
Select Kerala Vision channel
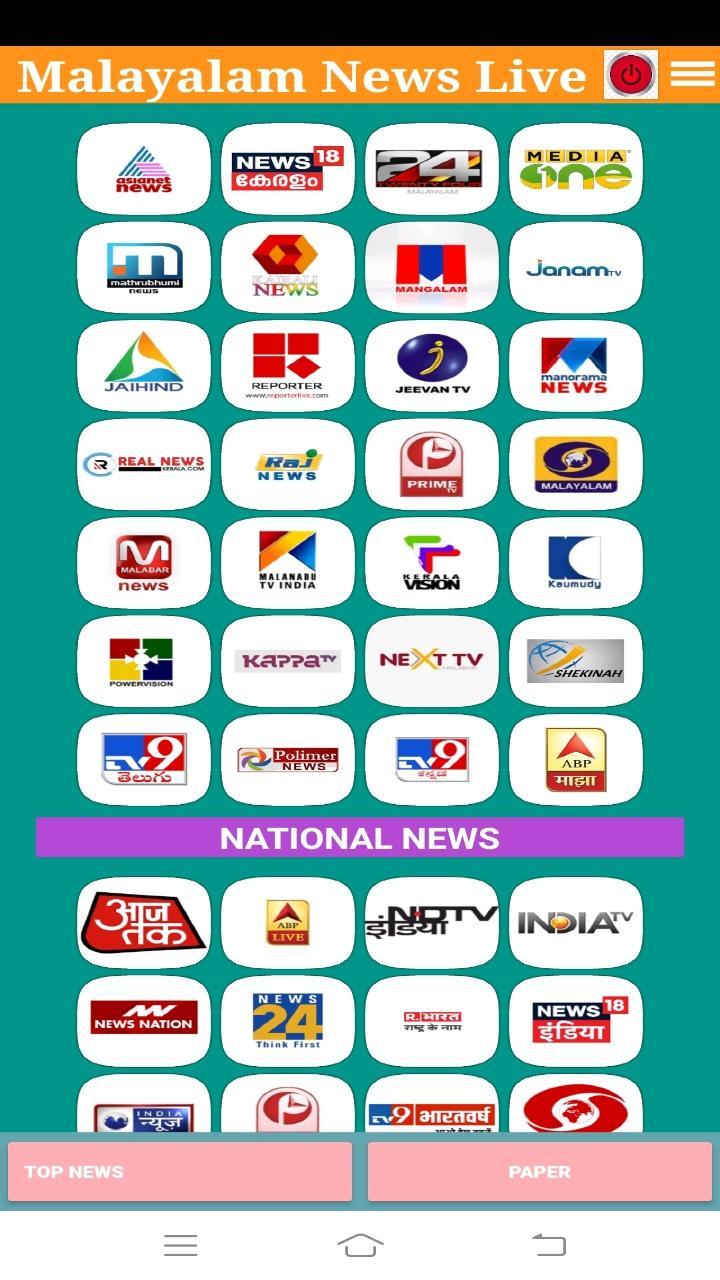point(431,563)
